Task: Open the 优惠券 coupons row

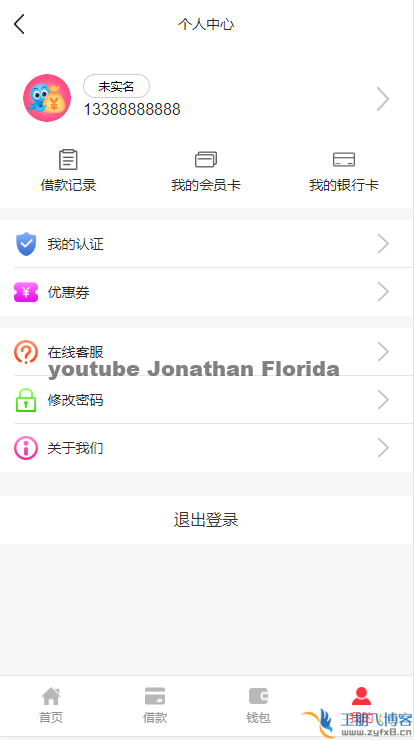Action: pos(206,292)
